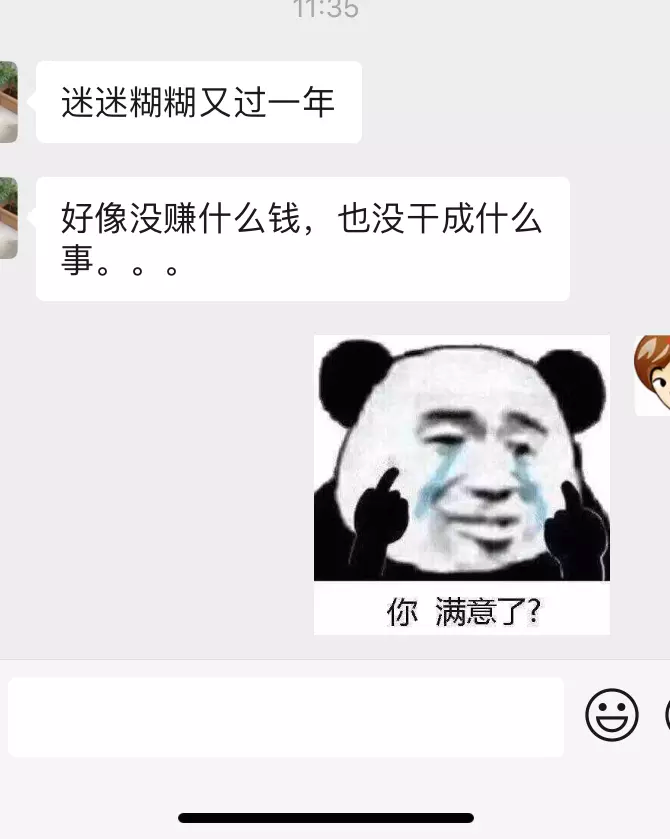670x839 pixels.
Task: Open avatar beside 迷迷糊糊又过一年 message
Action: click(x=8, y=102)
